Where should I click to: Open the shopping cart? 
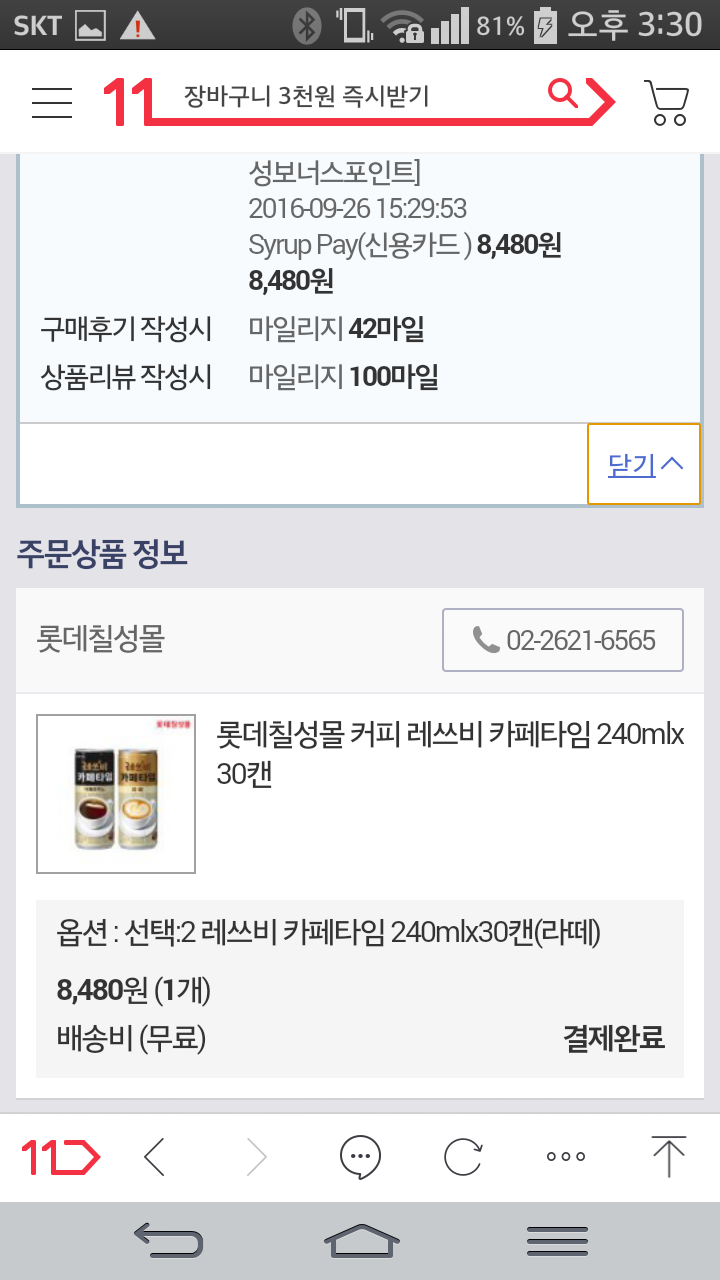pyautogui.click(x=666, y=101)
